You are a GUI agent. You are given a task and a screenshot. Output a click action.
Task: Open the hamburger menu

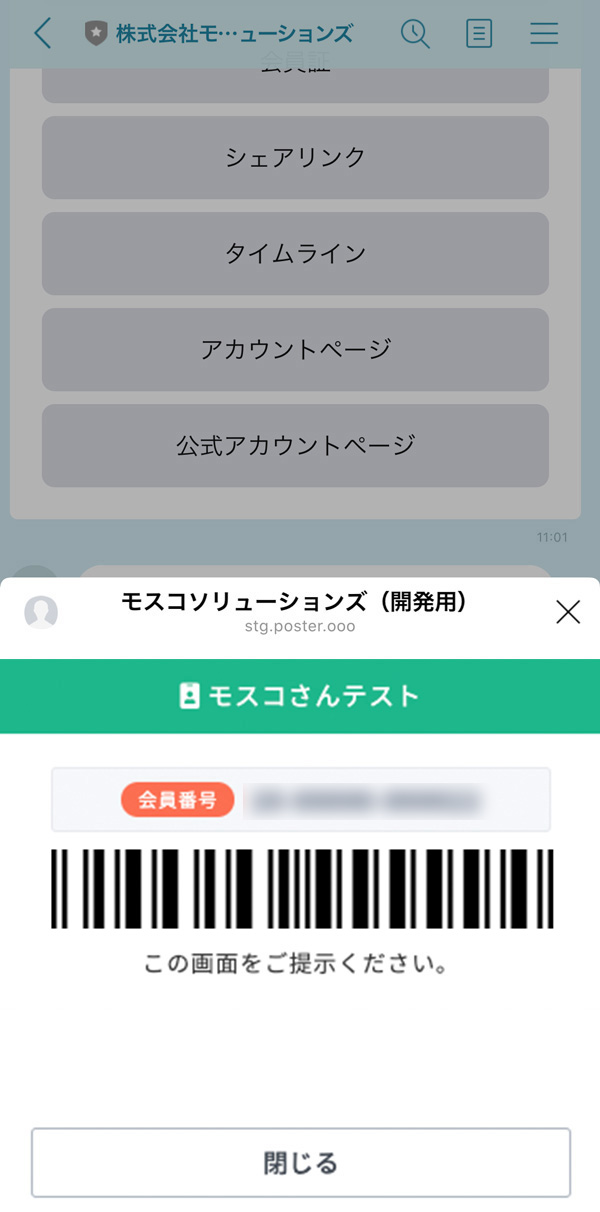544,33
